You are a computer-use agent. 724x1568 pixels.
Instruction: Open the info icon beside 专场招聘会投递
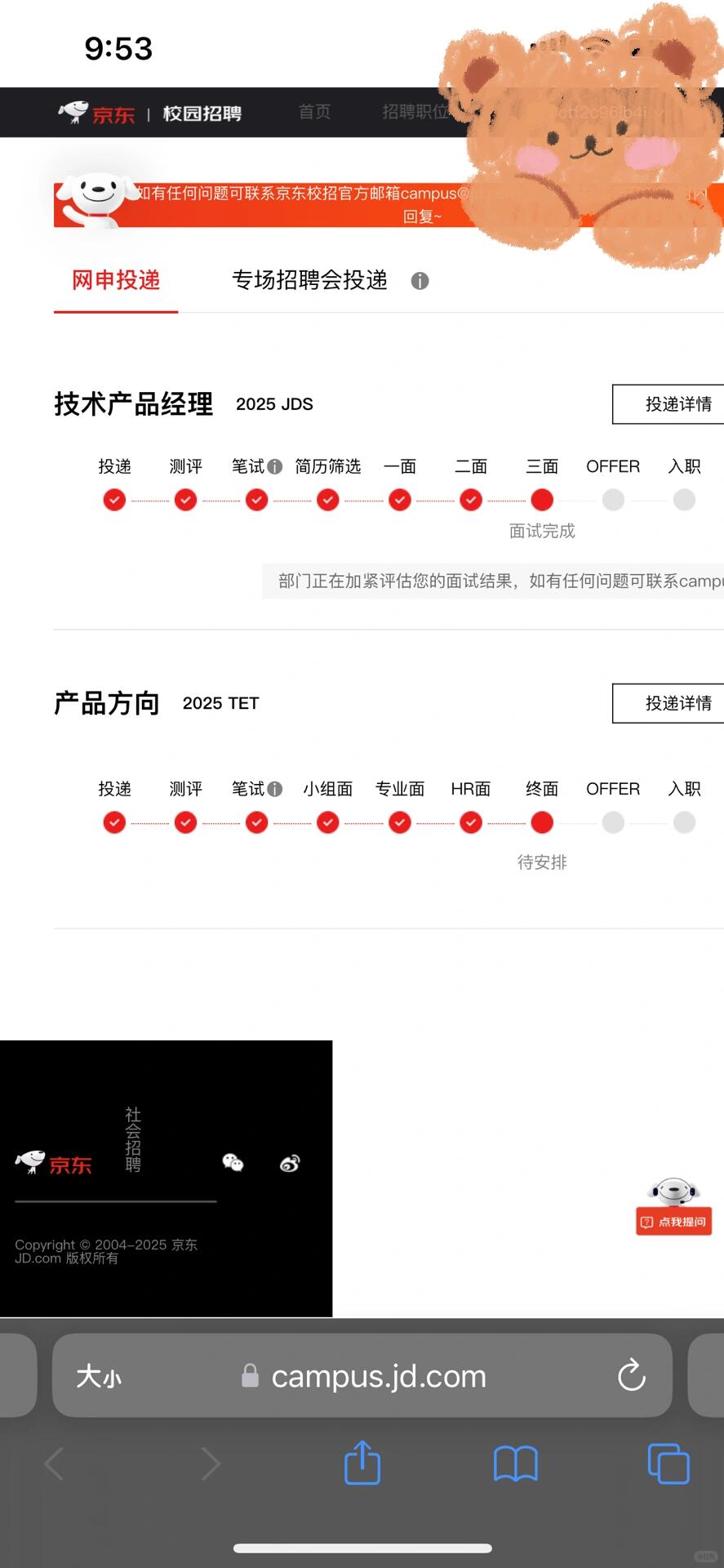[x=420, y=281]
